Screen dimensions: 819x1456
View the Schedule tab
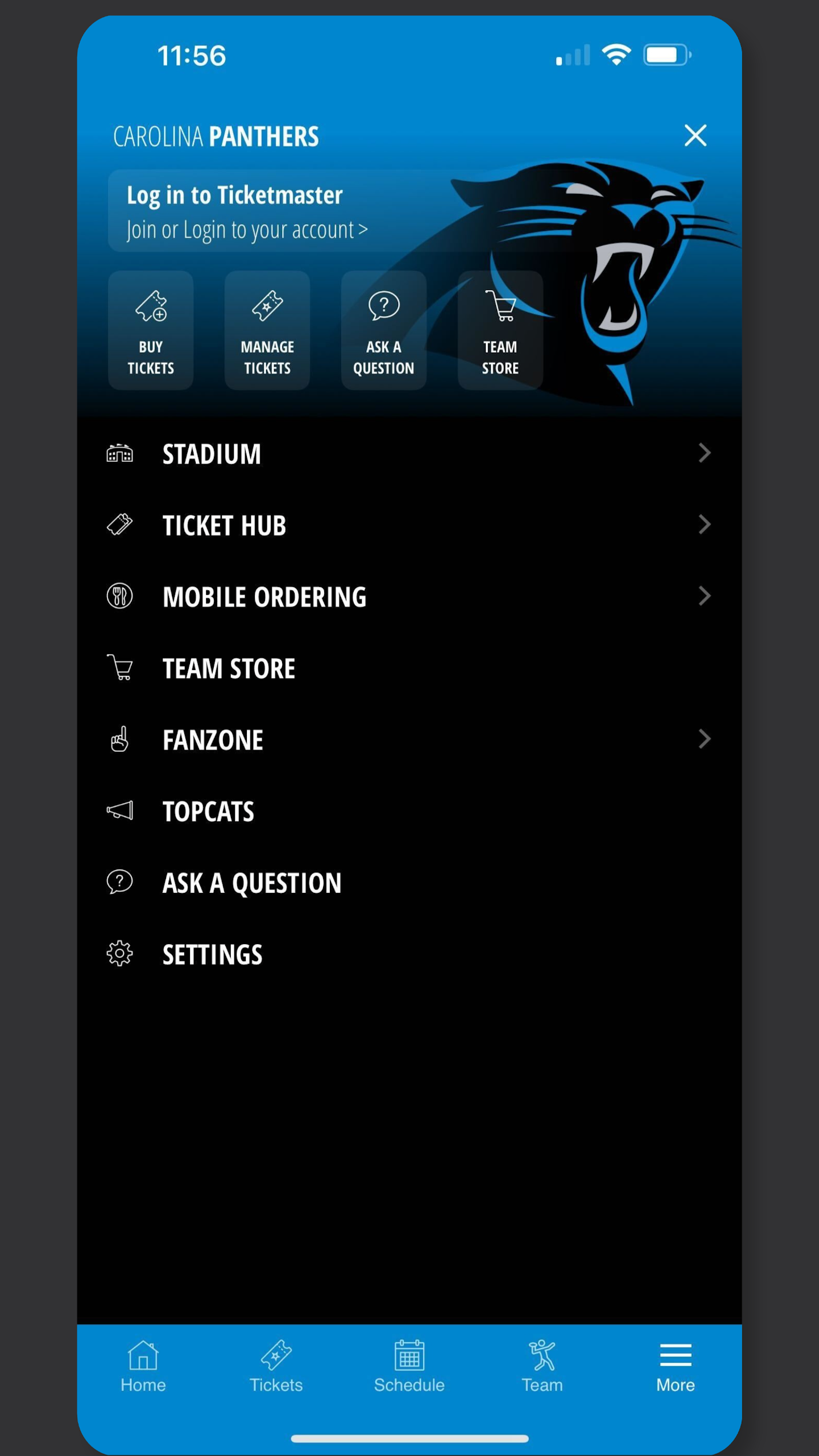(409, 1367)
